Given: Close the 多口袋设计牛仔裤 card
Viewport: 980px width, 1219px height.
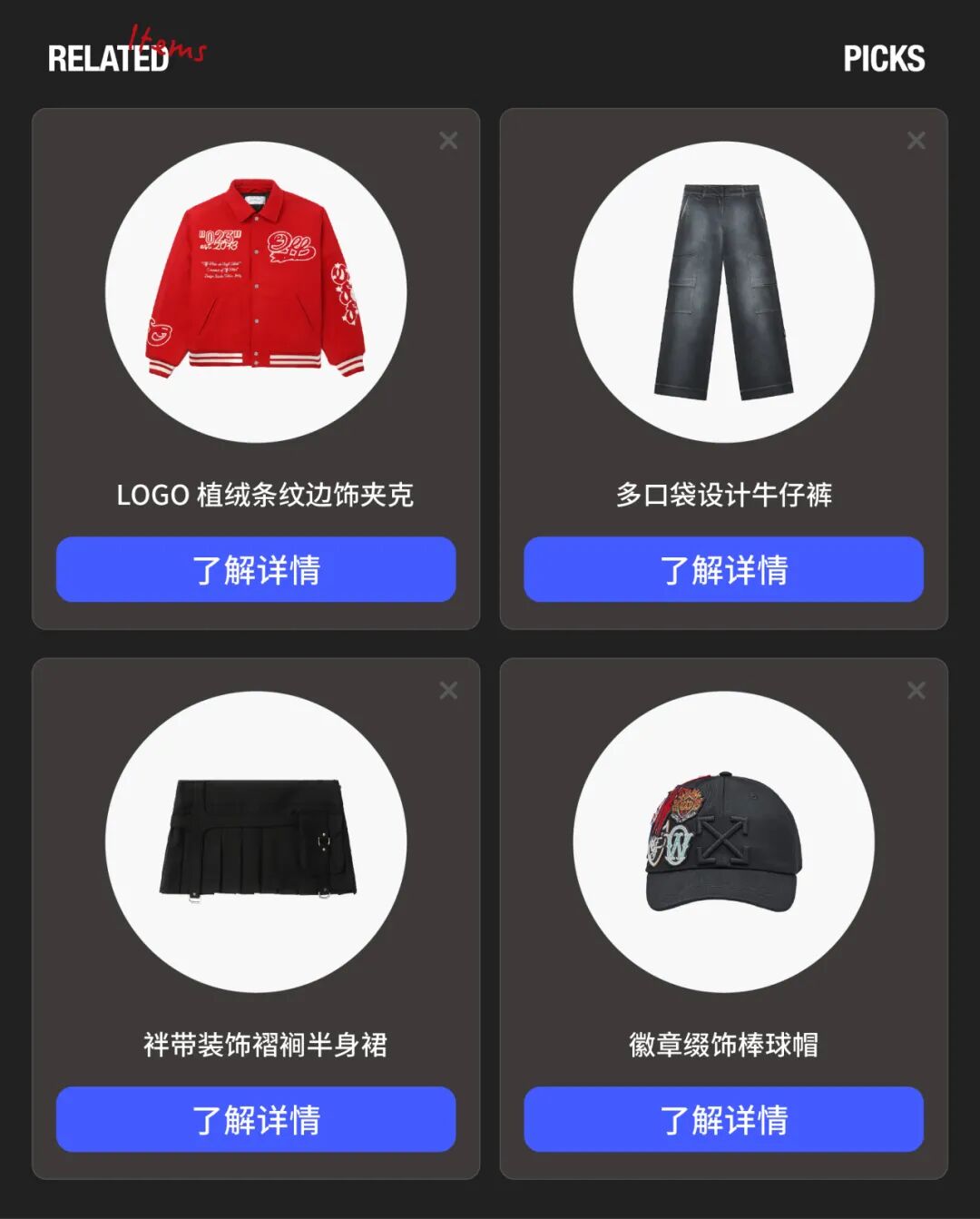Looking at the screenshot, I should tap(916, 141).
